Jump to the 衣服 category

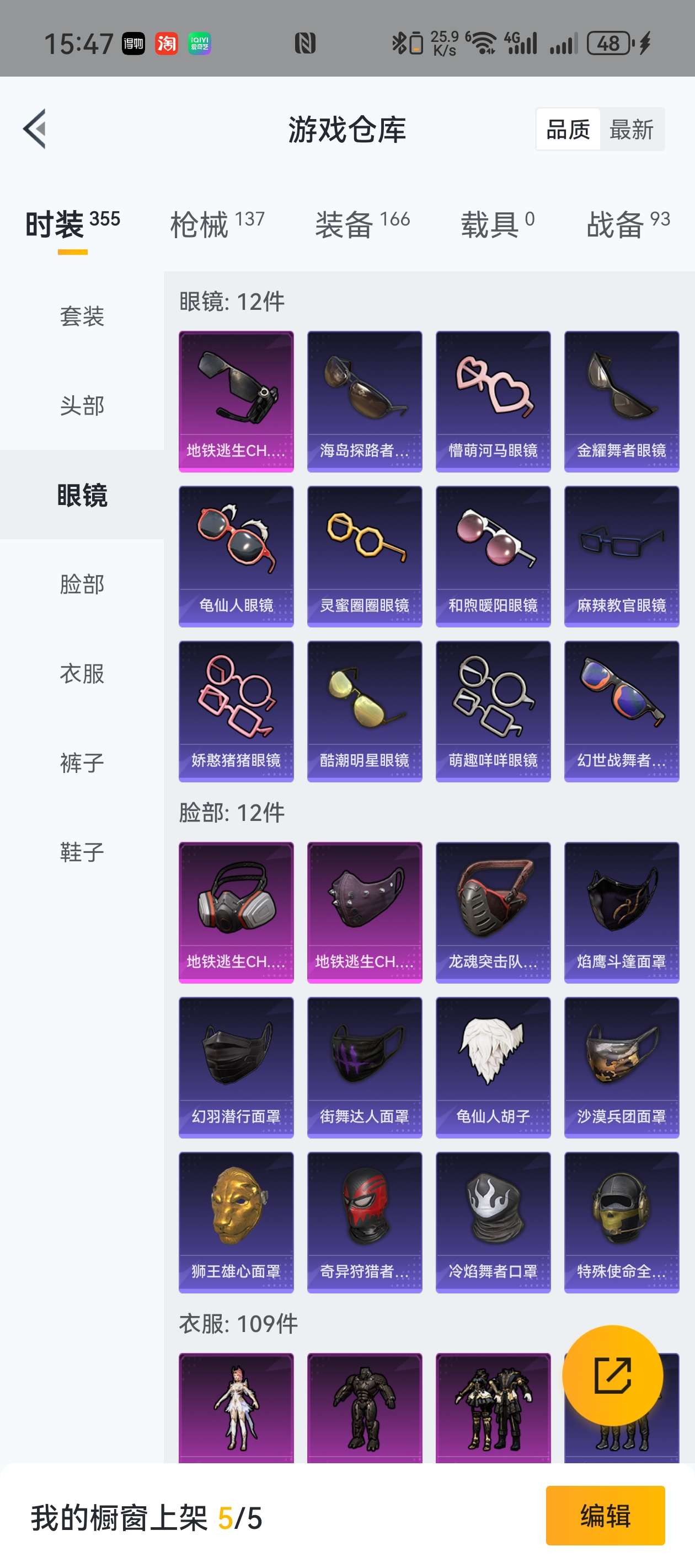click(x=82, y=674)
